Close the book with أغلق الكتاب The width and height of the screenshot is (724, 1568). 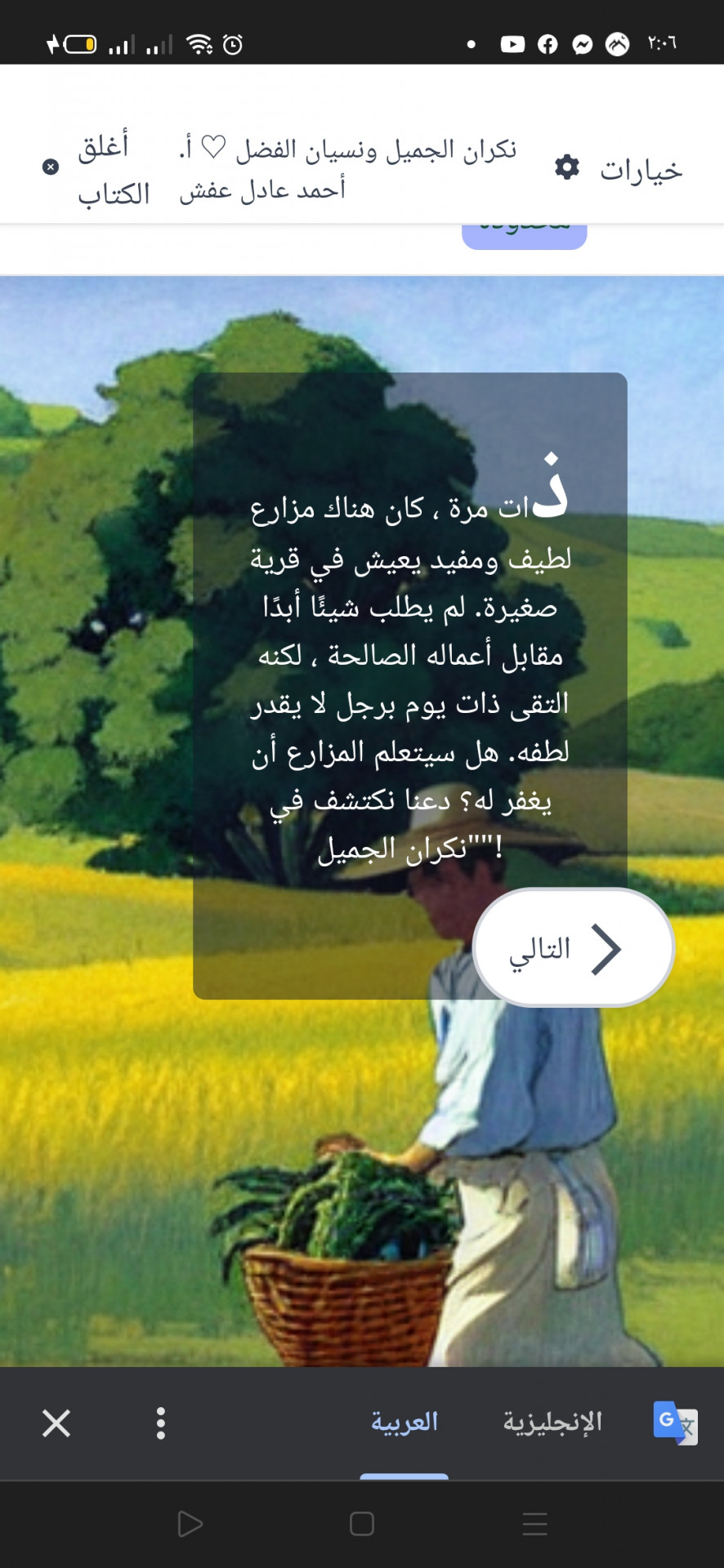click(x=98, y=169)
